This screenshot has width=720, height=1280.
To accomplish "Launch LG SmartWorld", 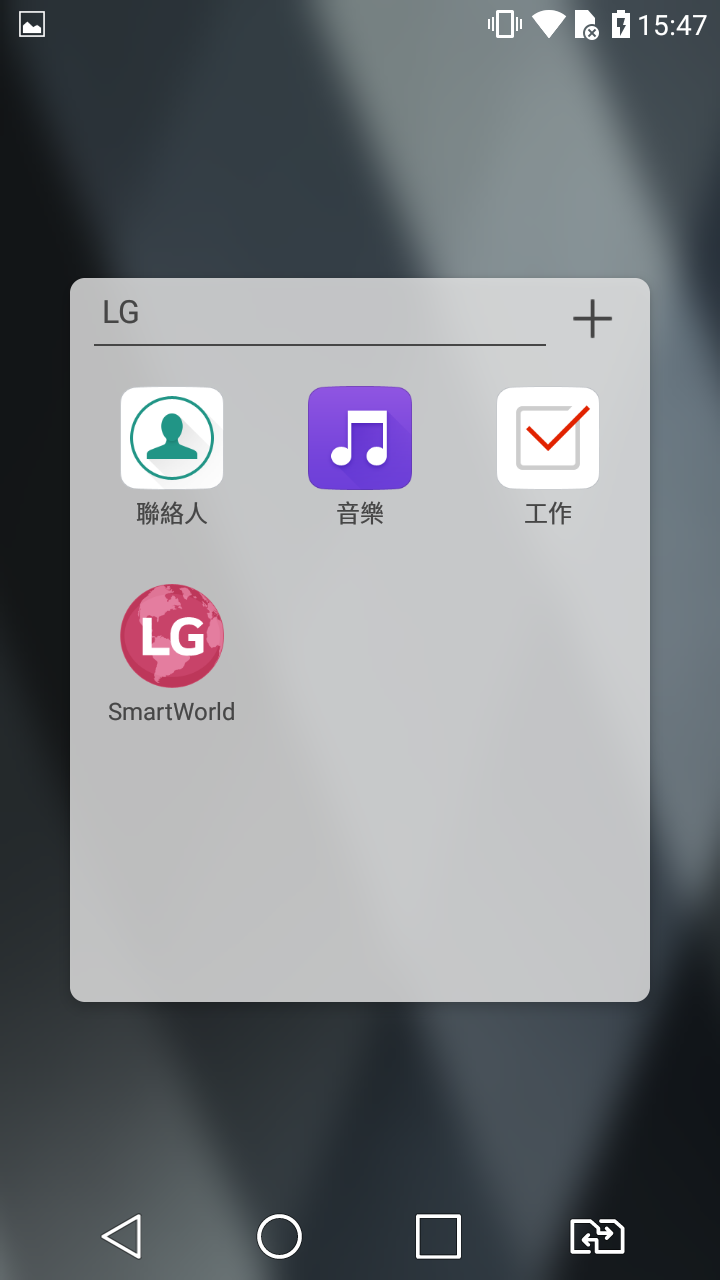I will [172, 654].
